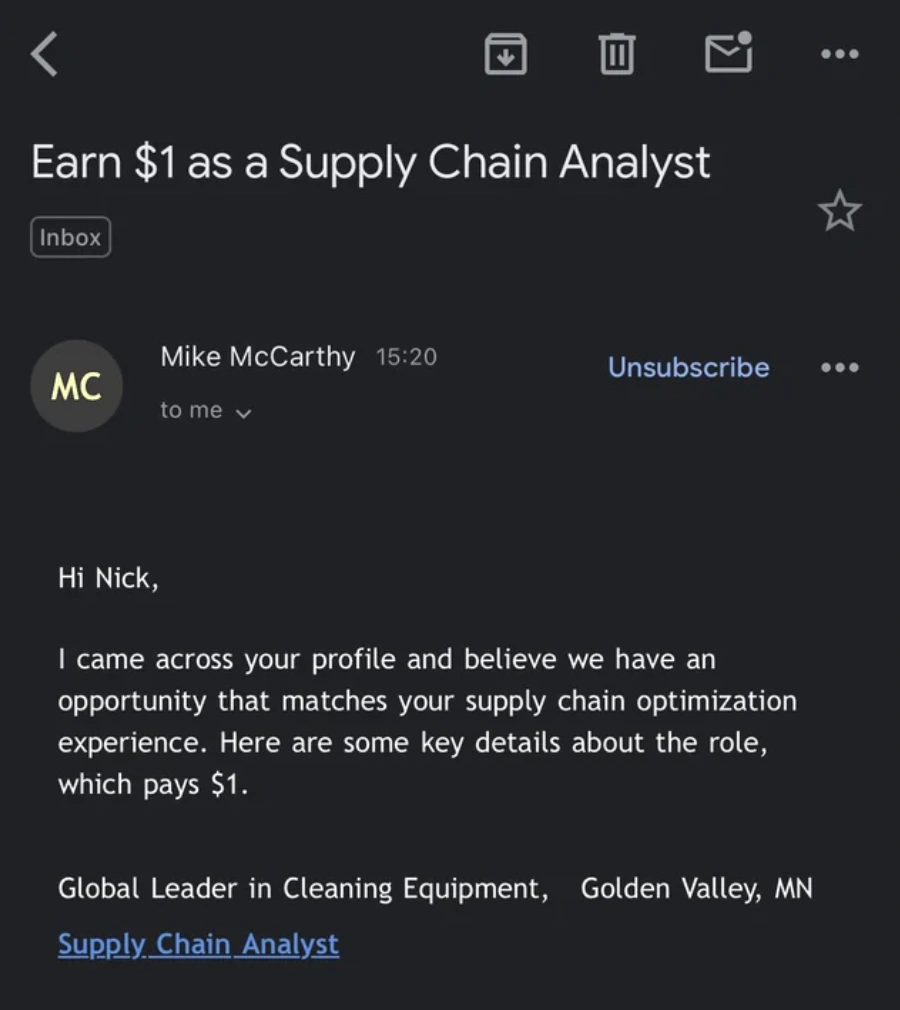Open the Supply Chain Analyst link
This screenshot has width=900, height=1010.
[x=198, y=944]
